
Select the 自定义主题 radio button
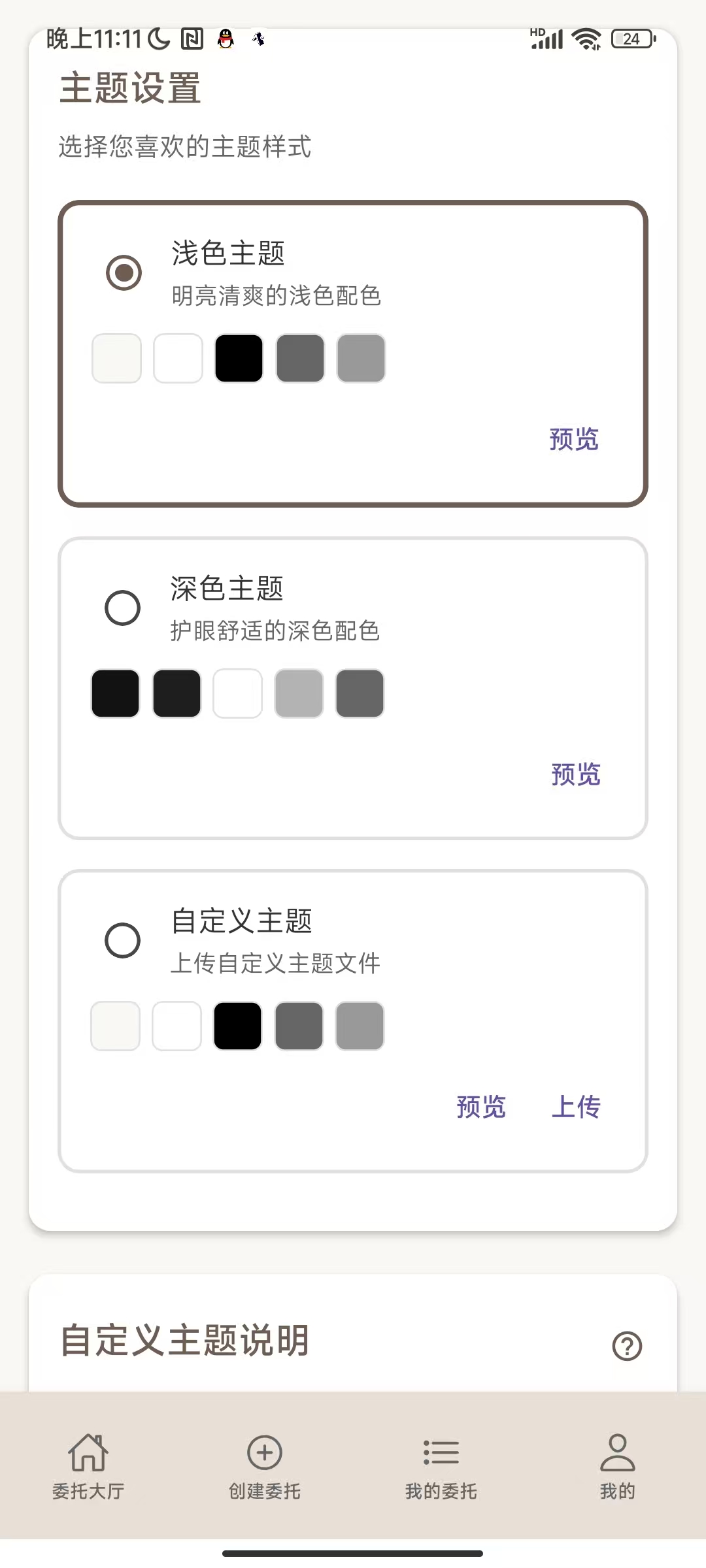coord(123,941)
